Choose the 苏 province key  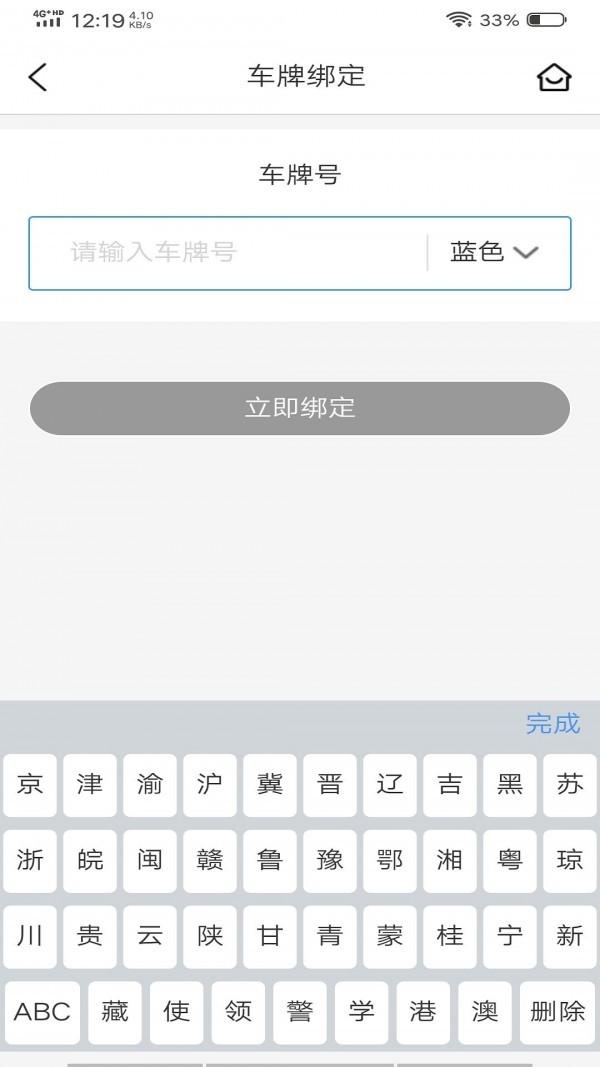[570, 785]
